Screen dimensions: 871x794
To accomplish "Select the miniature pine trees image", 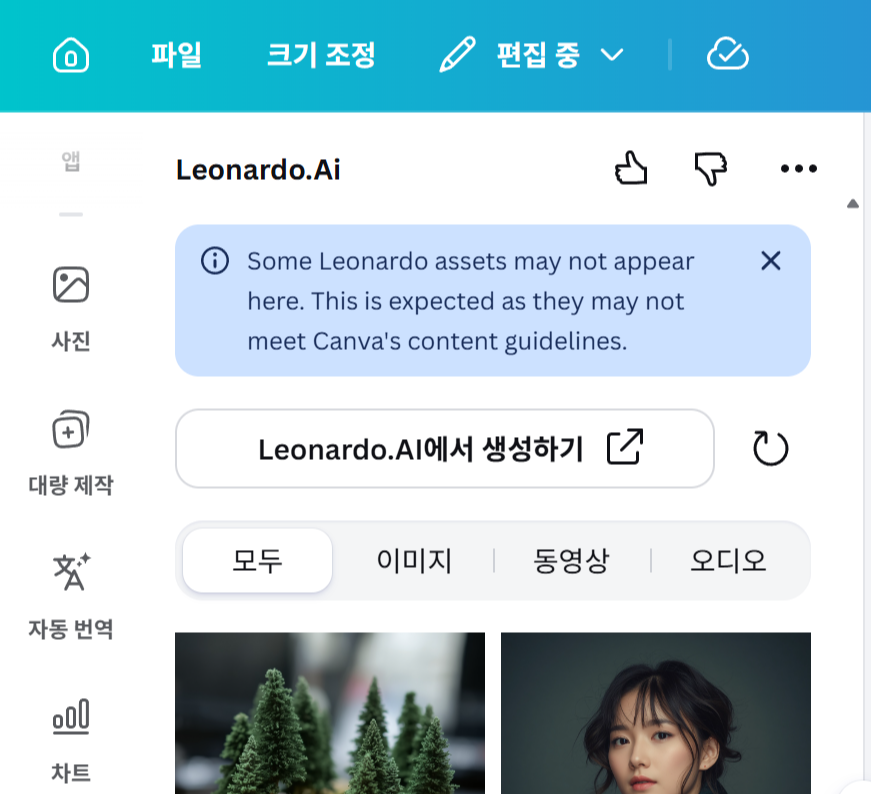I will 330,713.
